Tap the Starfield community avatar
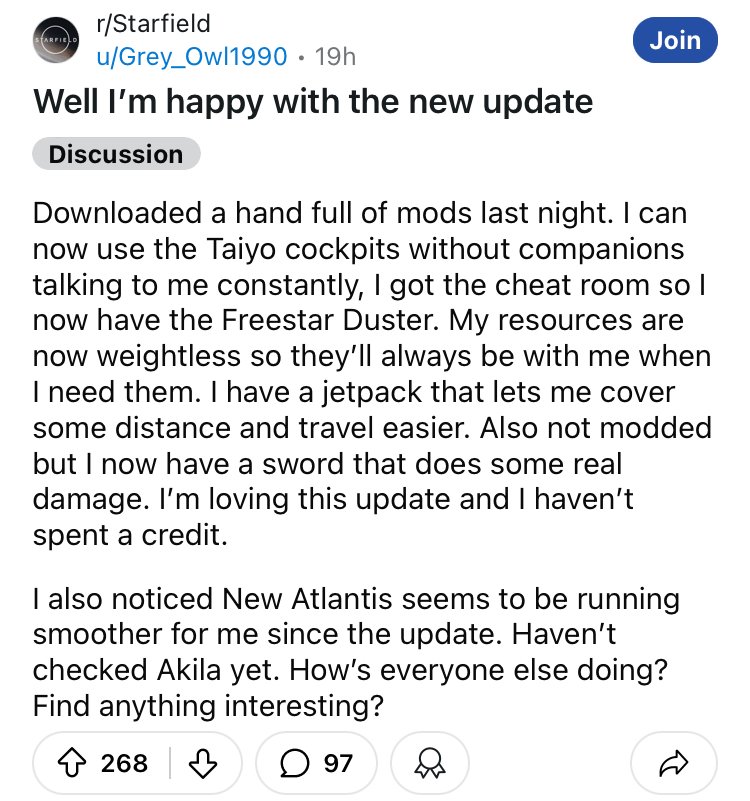Viewport: 750px width, 801px height. click(x=54, y=41)
